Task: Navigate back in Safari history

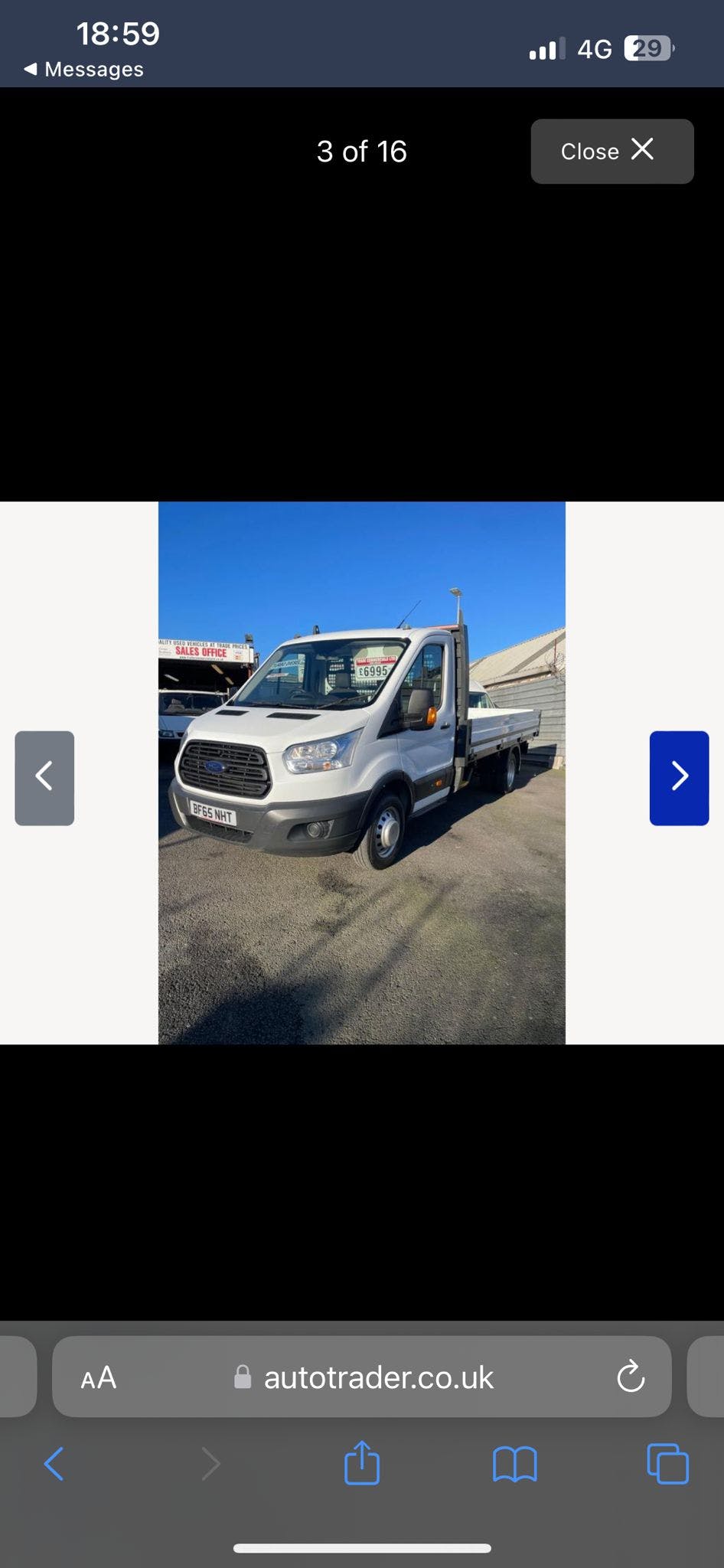Action: coord(54,1464)
